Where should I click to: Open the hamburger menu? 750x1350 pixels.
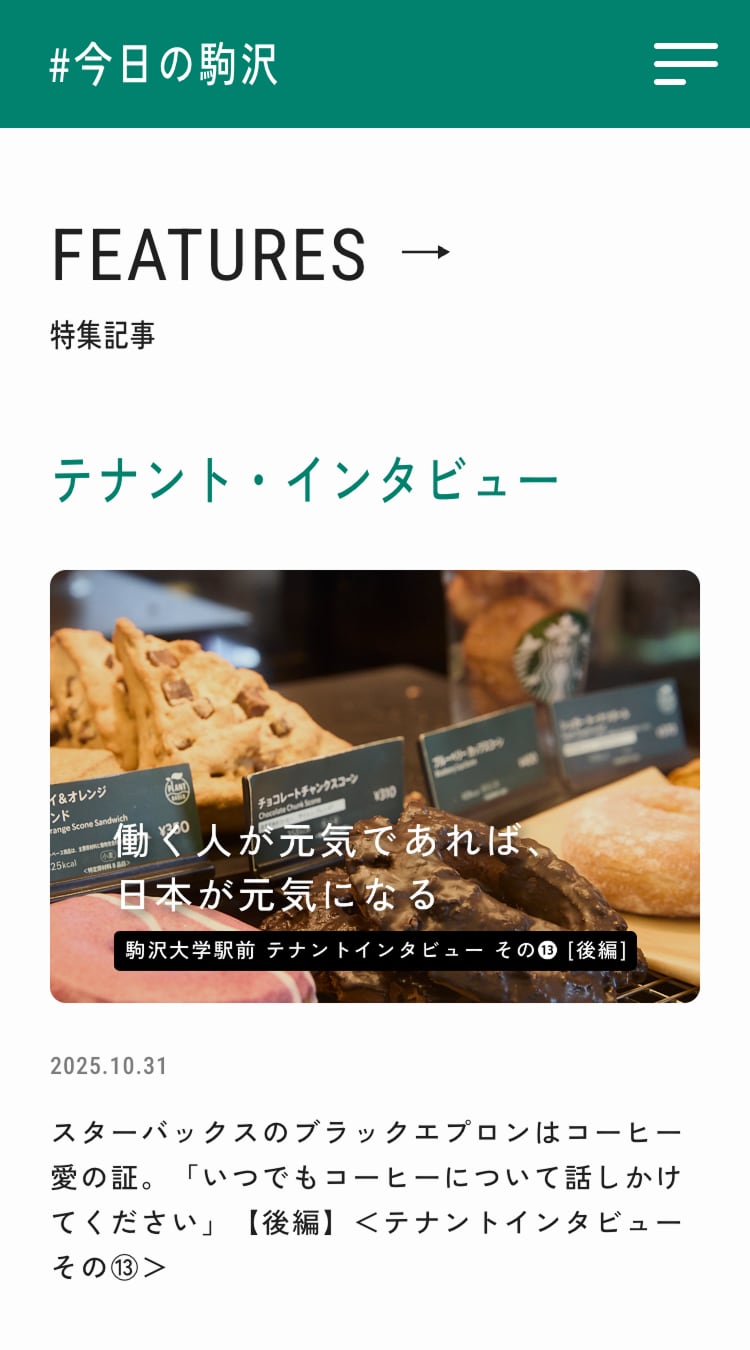[685, 64]
